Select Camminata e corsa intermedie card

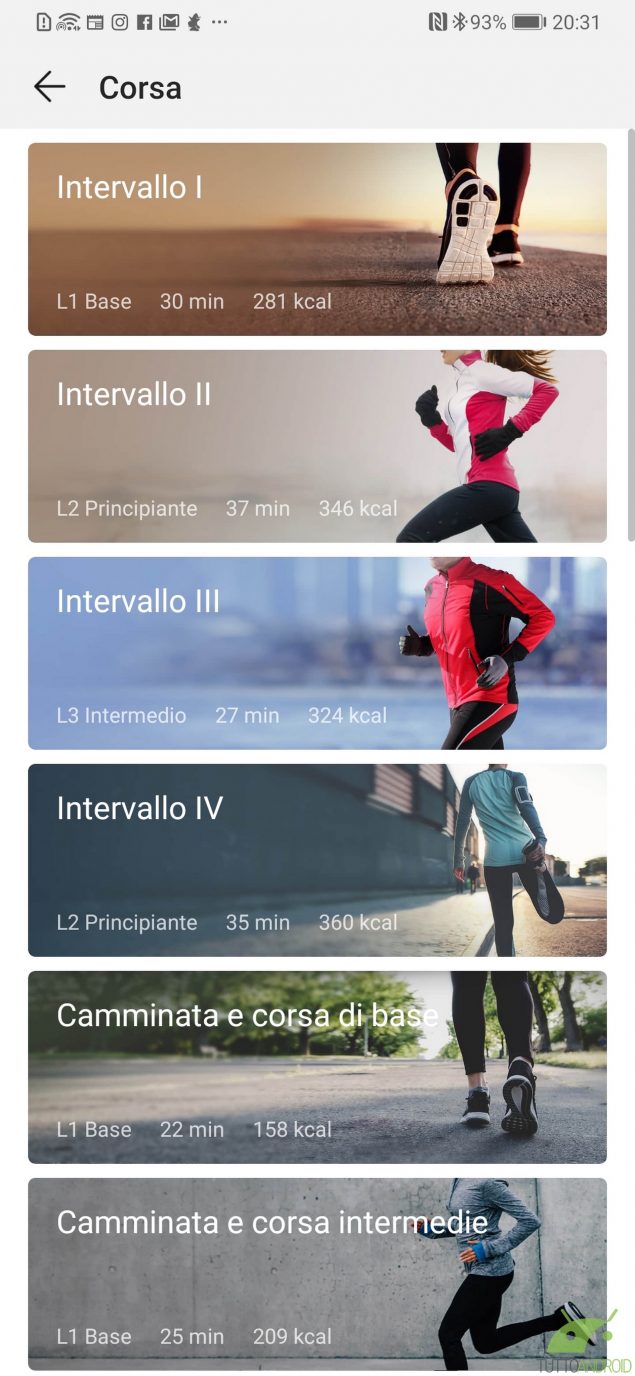pos(317,1274)
